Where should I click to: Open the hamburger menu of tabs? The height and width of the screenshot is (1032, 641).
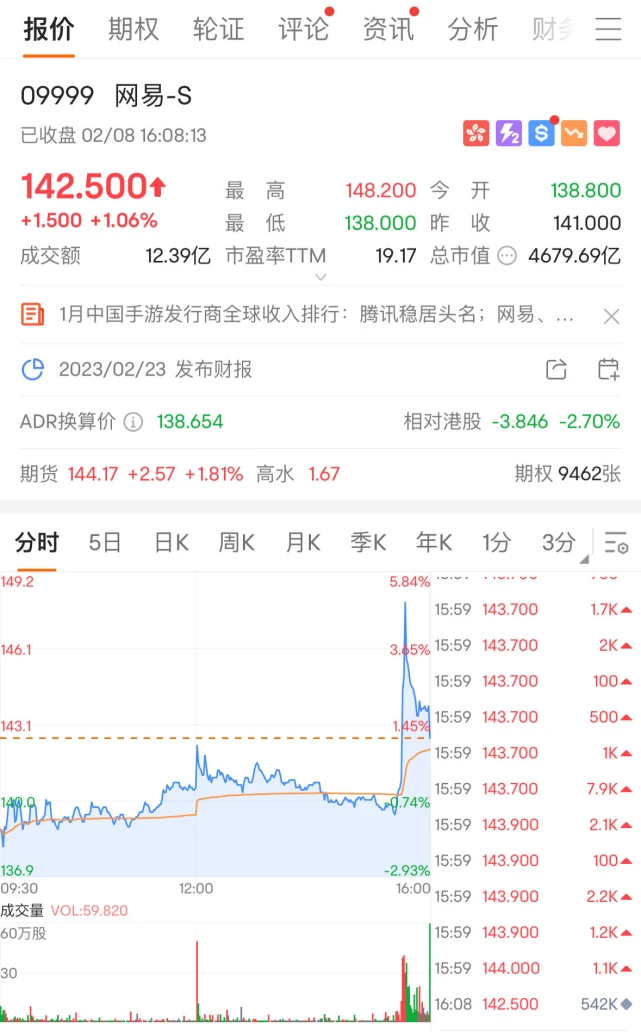(x=608, y=29)
